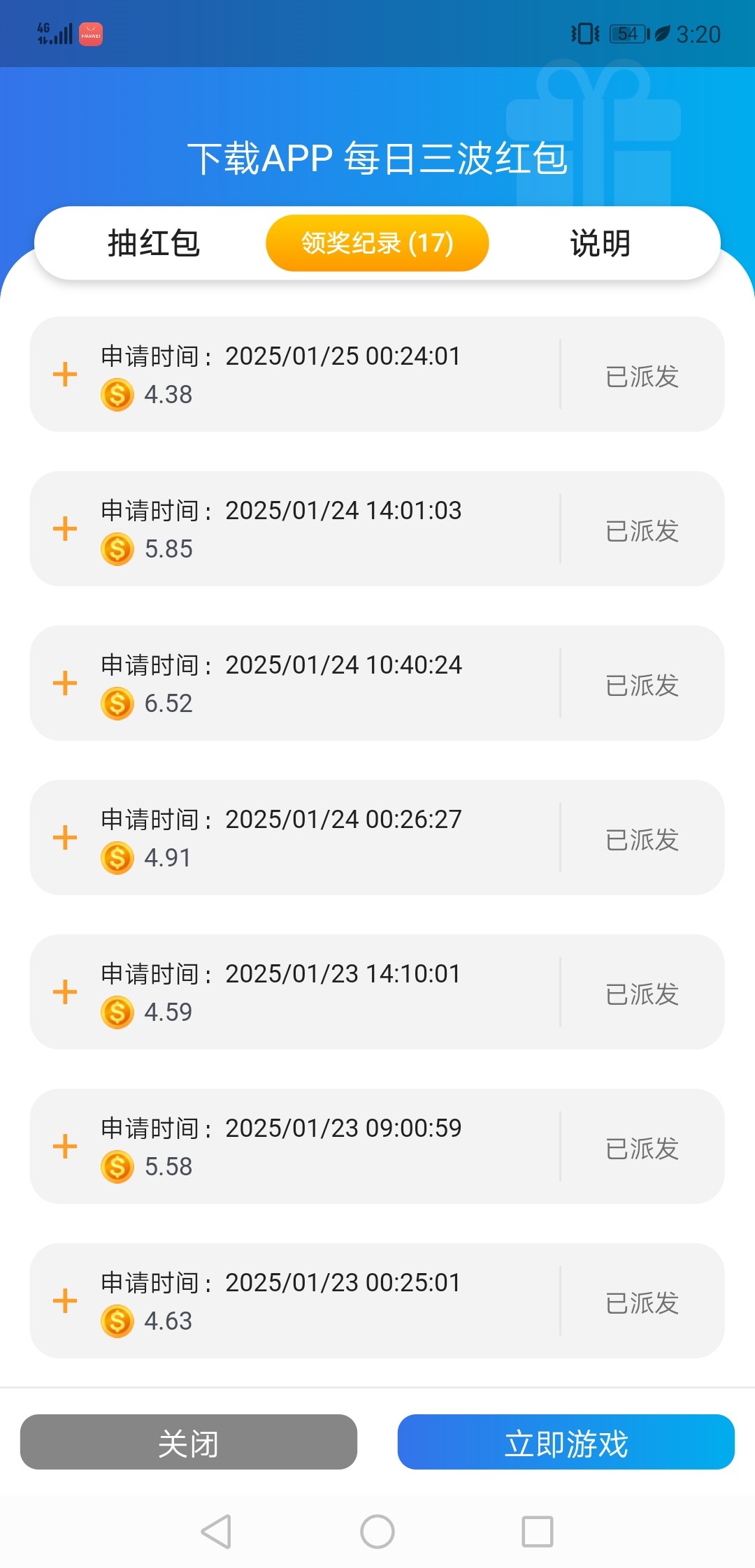Go back using the system back button
Screen dimensions: 755x1568
pyautogui.click(x=216, y=1532)
